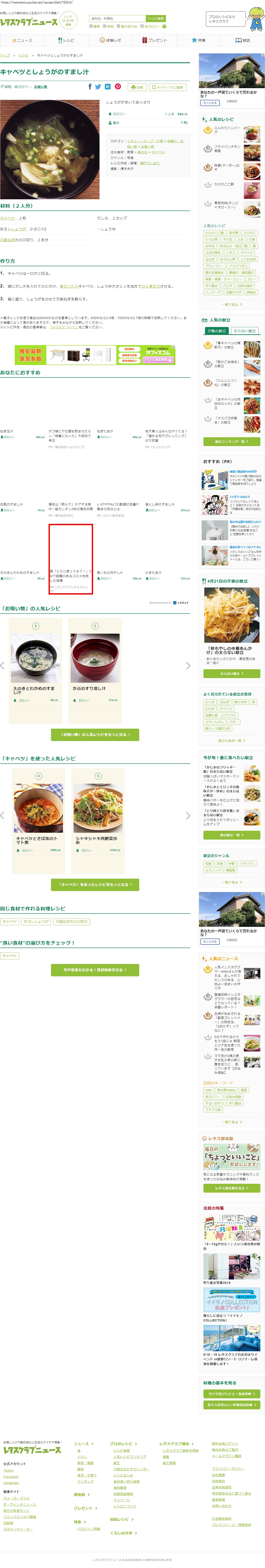This screenshot has width=265, height=1568.
Task: Tap the レシピ検索 search button
Action: pyautogui.click(x=156, y=18)
